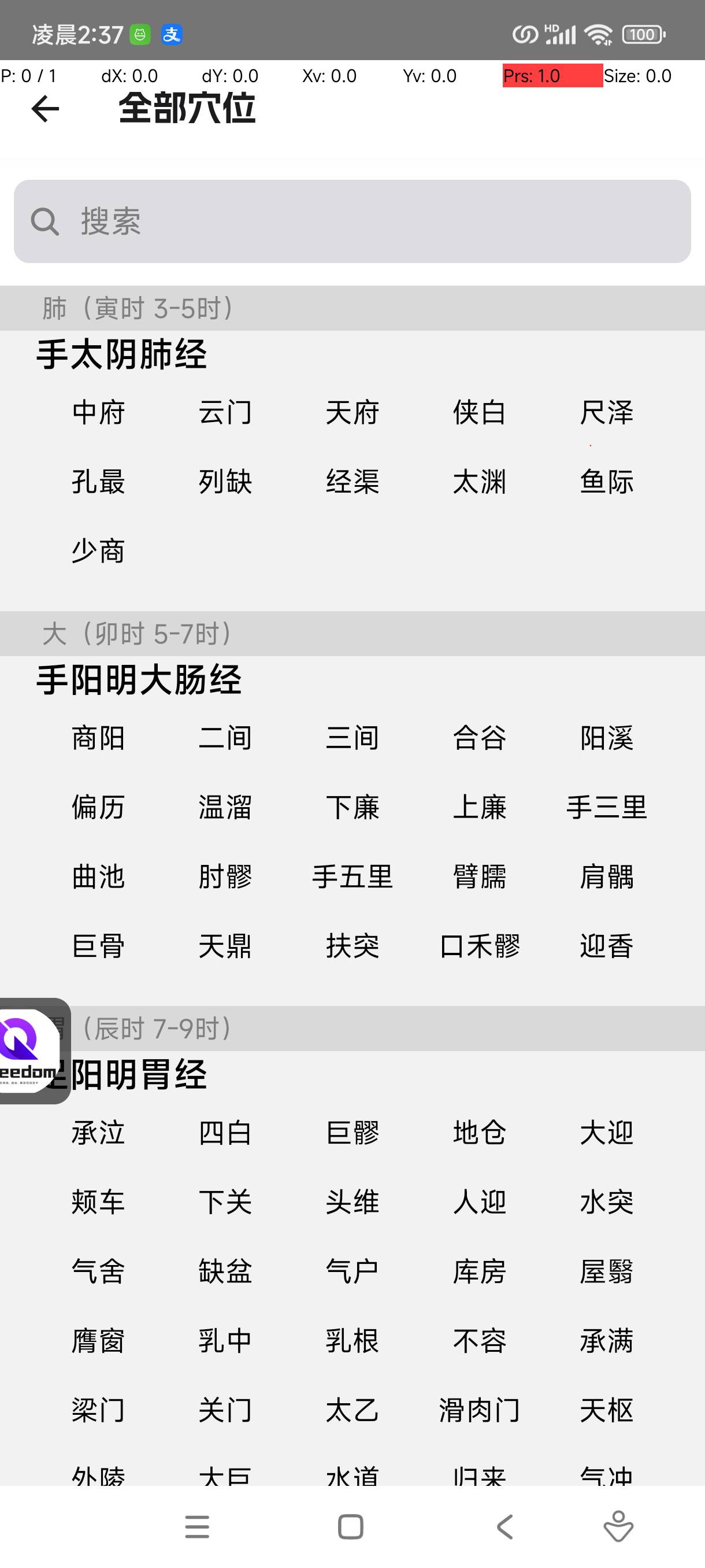Open the 口禾髎 acupoint
This screenshot has height=1568, width=705.
point(479,946)
